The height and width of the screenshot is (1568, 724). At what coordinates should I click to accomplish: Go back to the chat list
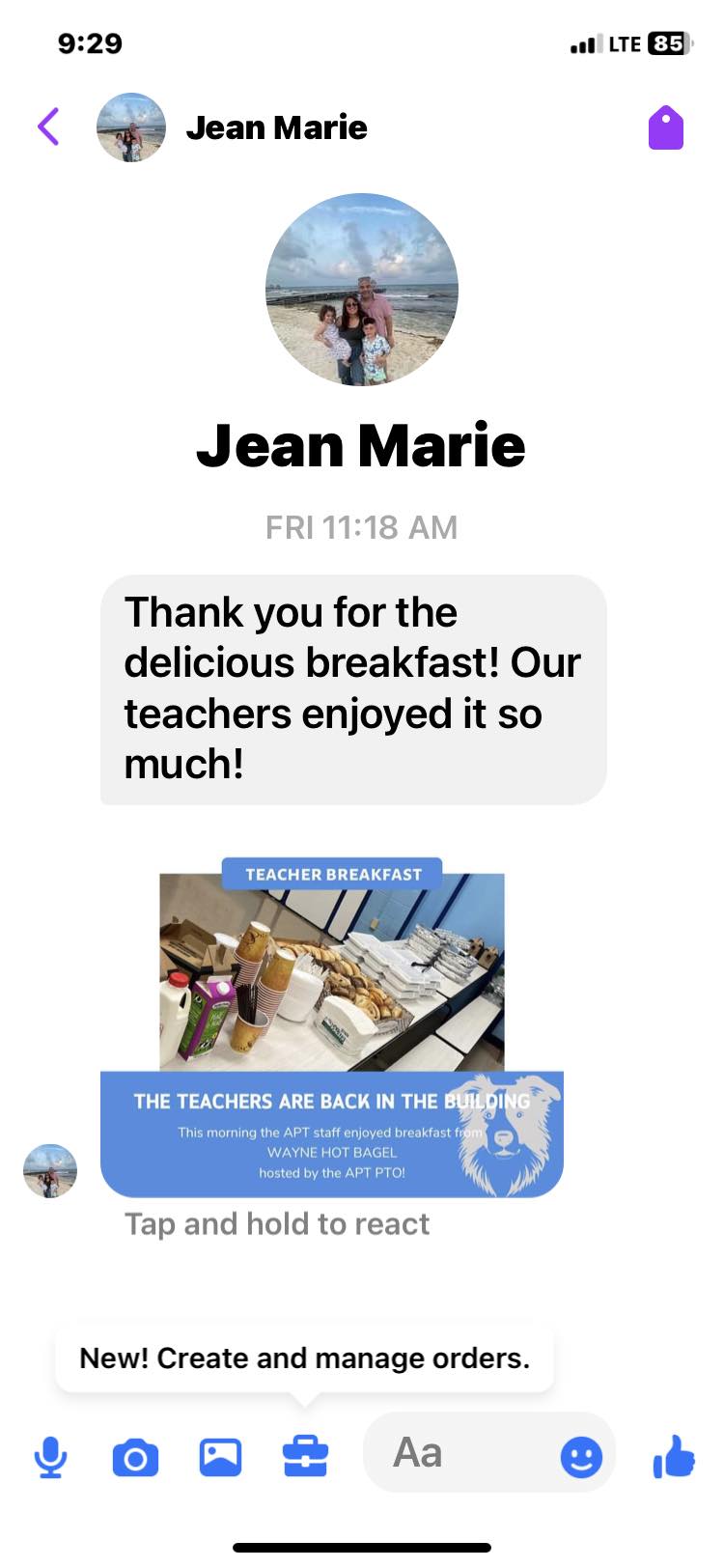48,127
